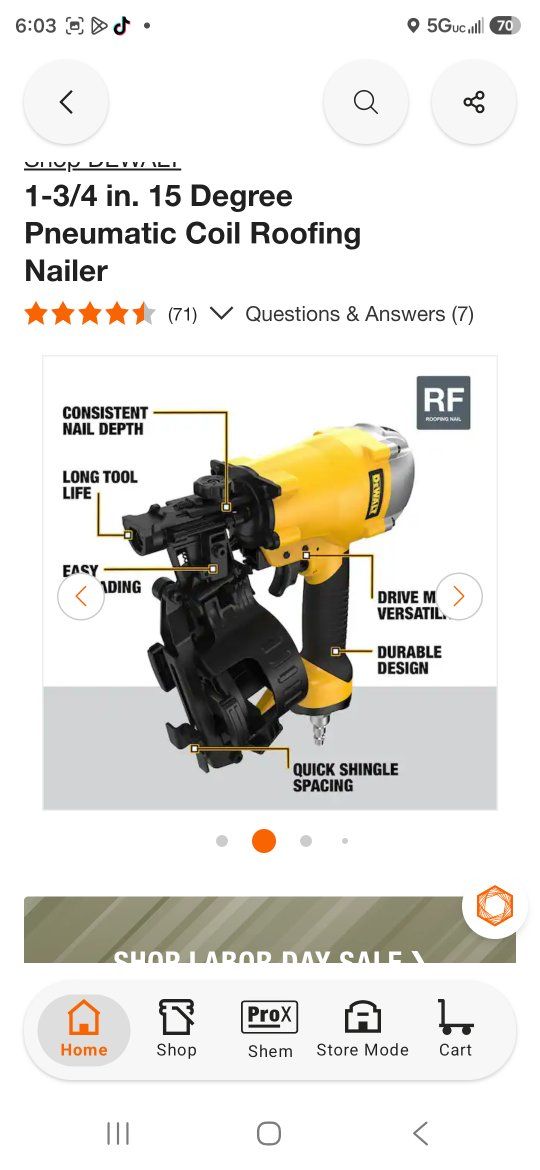The height and width of the screenshot is (1170, 540).
Task: Open the Cart tab
Action: tap(455, 1030)
